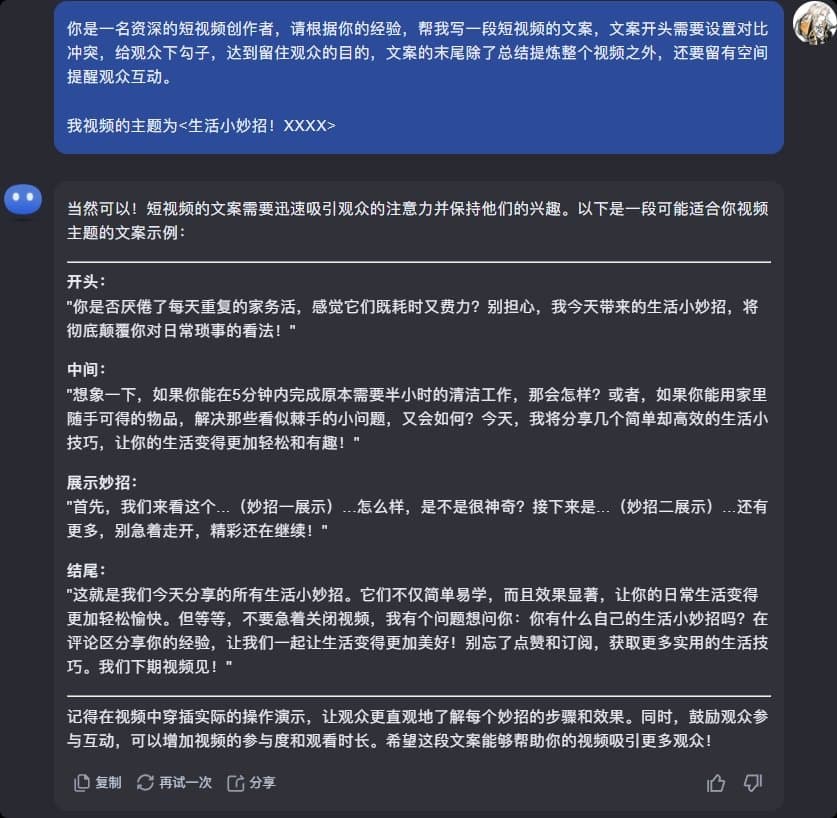Copy the assistant's reply with 复制
This screenshot has width=837, height=818.
[x=98, y=783]
